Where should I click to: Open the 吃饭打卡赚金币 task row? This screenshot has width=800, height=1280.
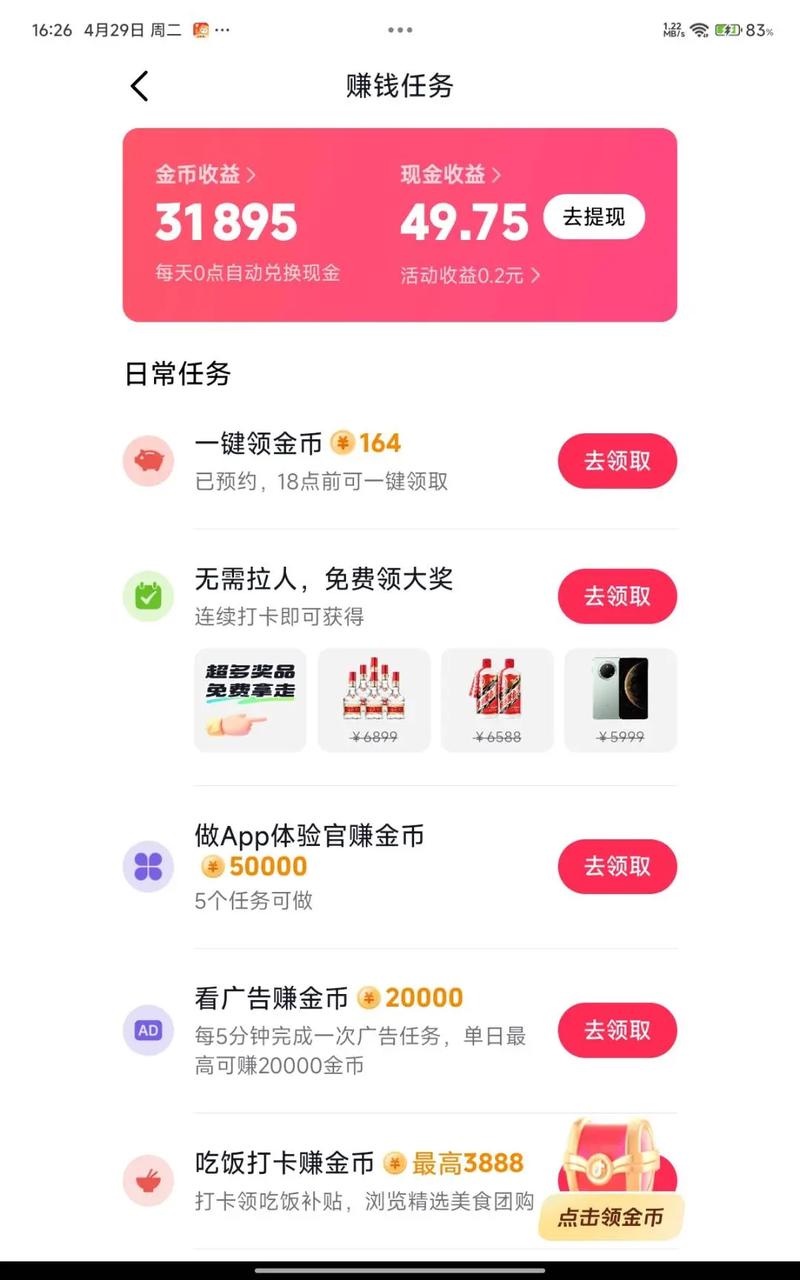click(x=360, y=1180)
